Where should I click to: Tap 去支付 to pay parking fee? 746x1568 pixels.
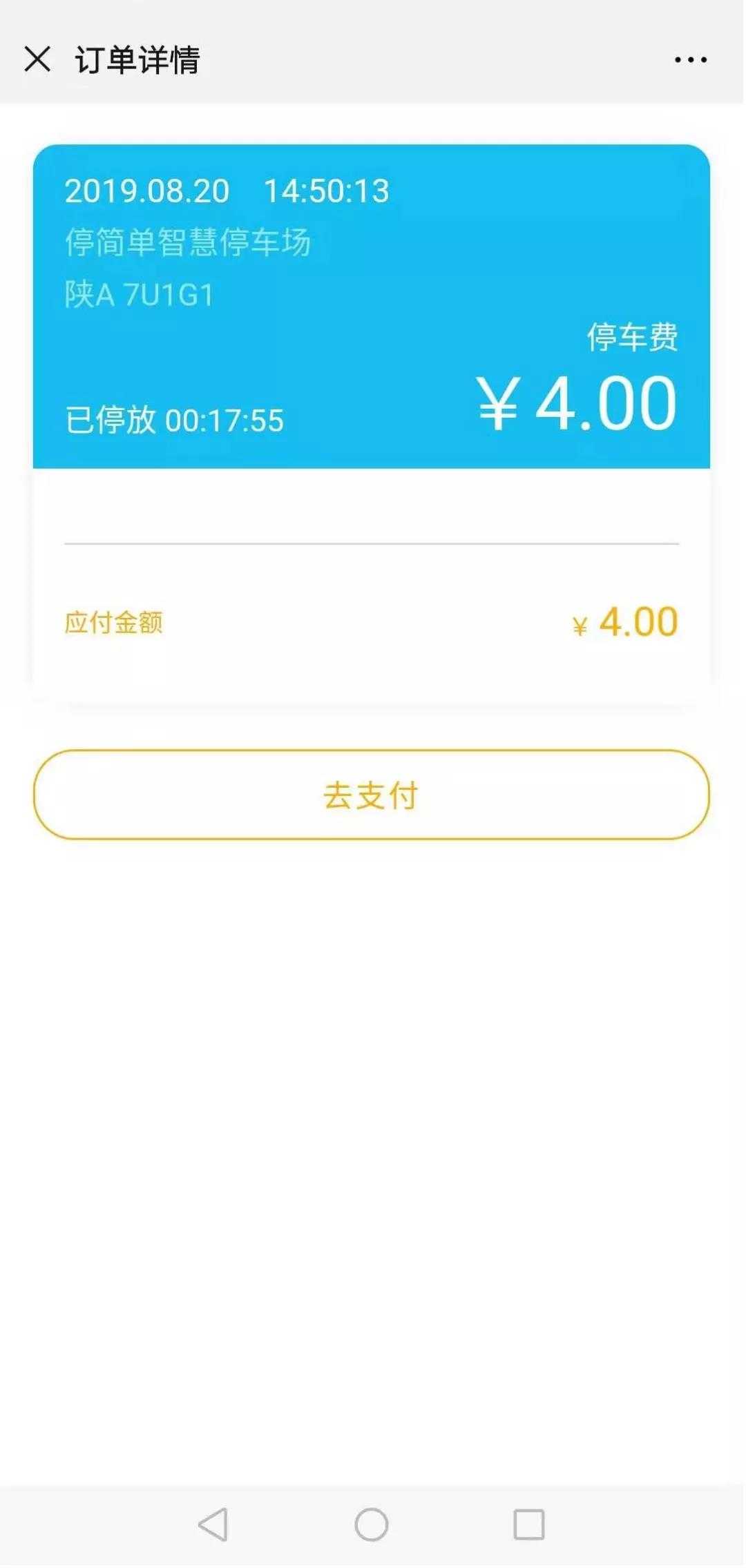(x=372, y=795)
